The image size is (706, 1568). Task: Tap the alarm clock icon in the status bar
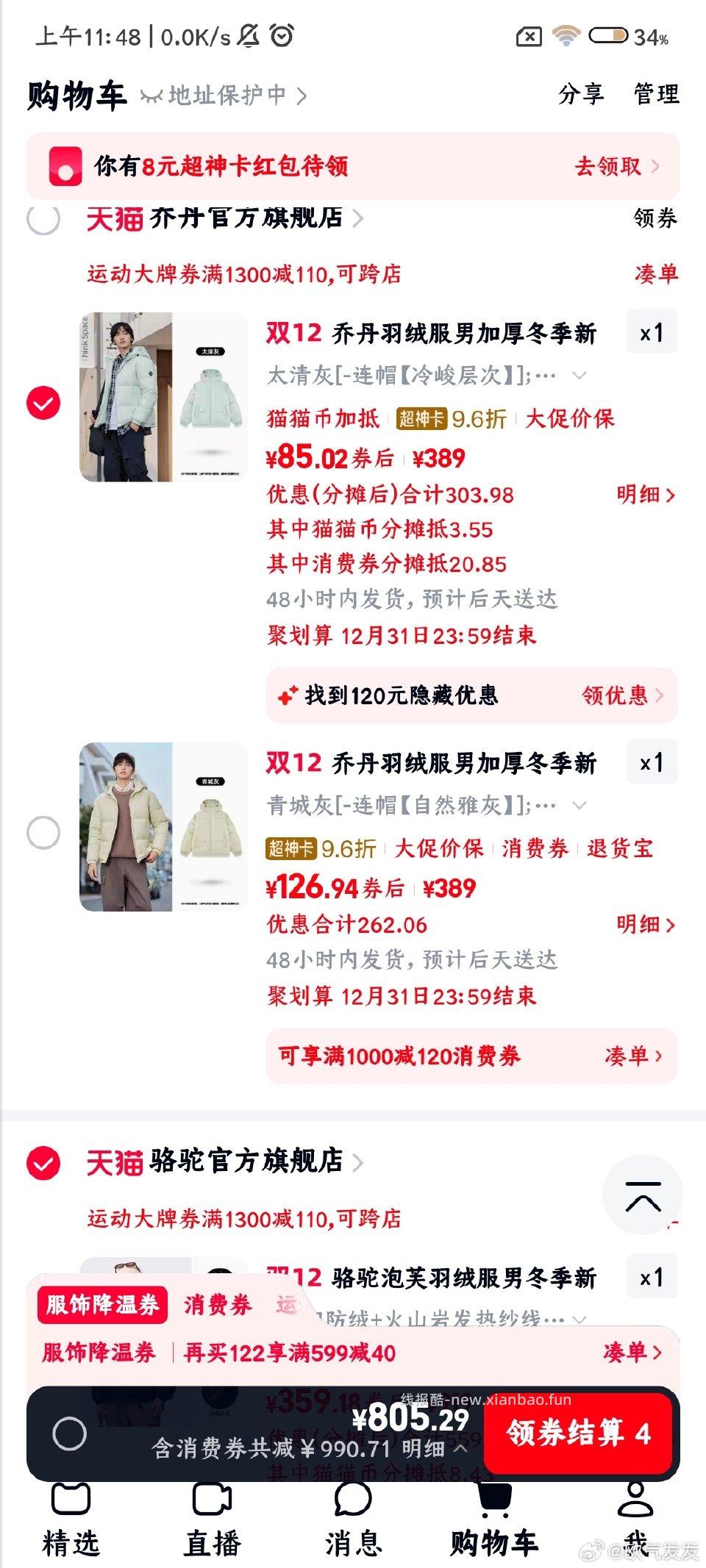point(282,35)
